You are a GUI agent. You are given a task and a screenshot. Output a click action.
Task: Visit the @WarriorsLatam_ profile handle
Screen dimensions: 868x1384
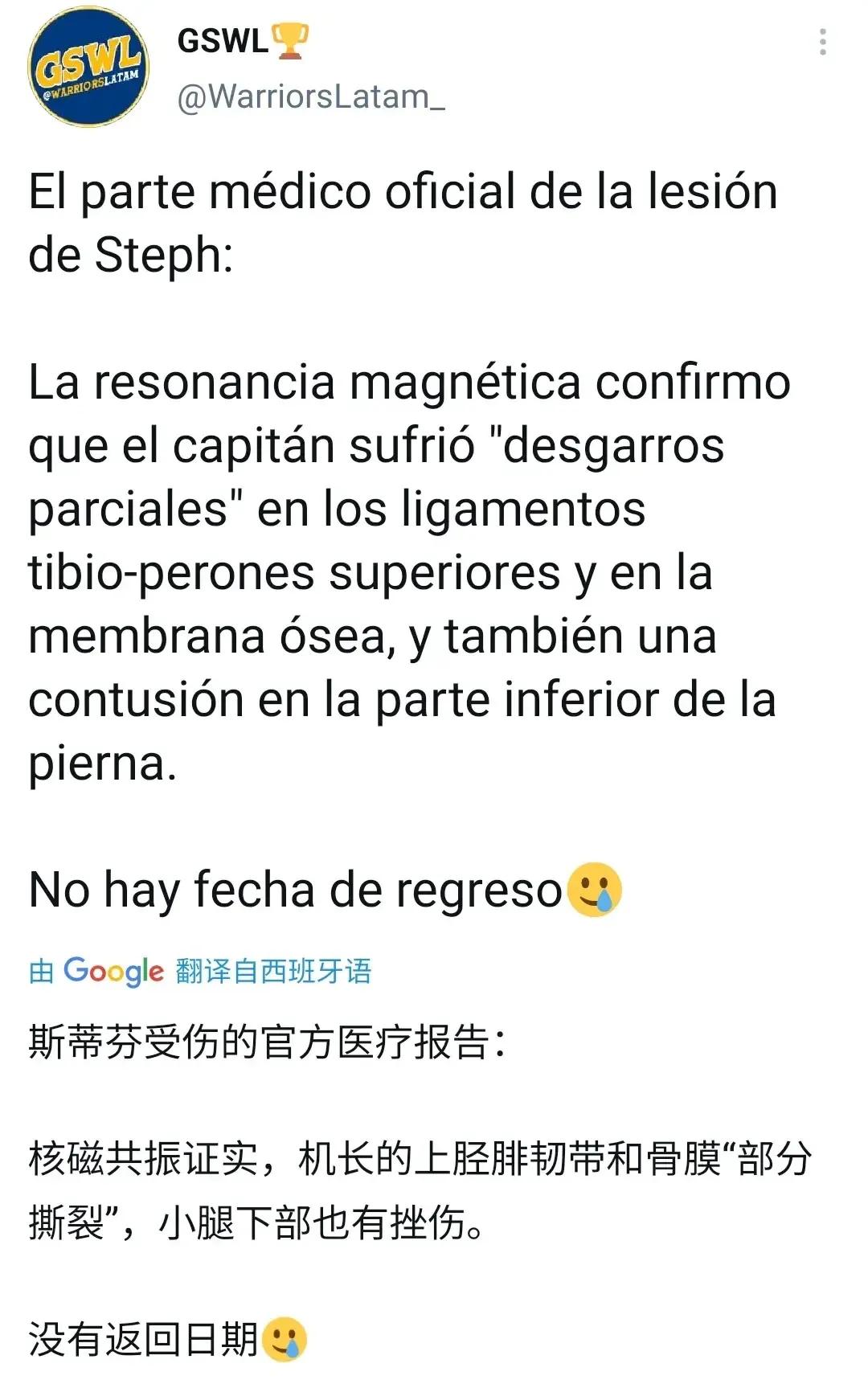[x=310, y=97]
